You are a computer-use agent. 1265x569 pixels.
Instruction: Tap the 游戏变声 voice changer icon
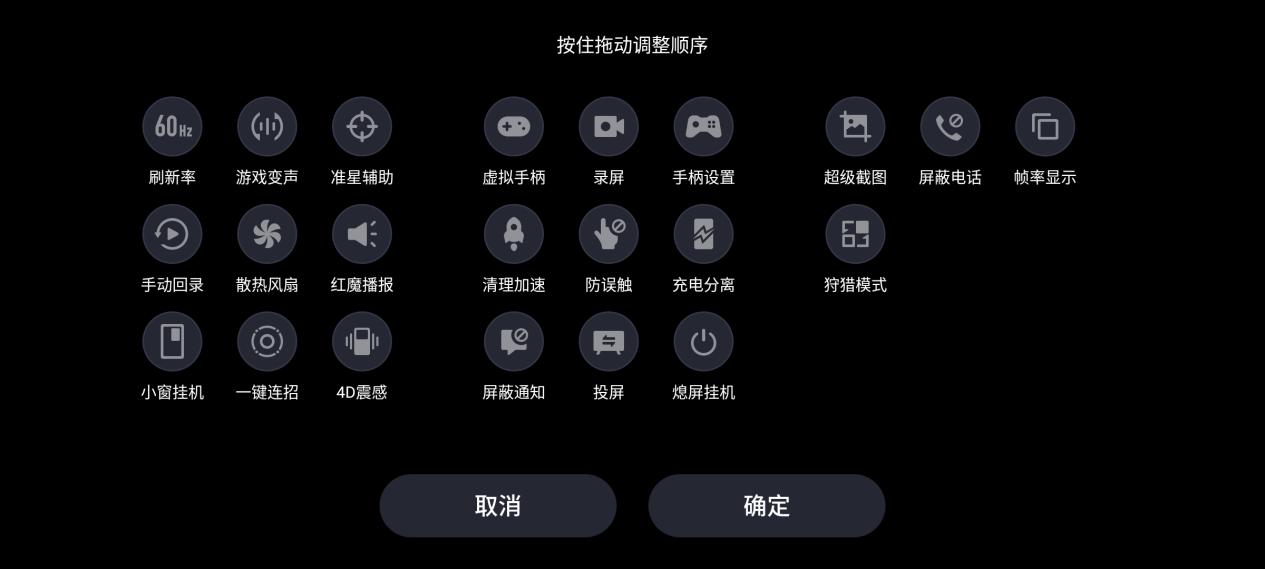point(267,127)
